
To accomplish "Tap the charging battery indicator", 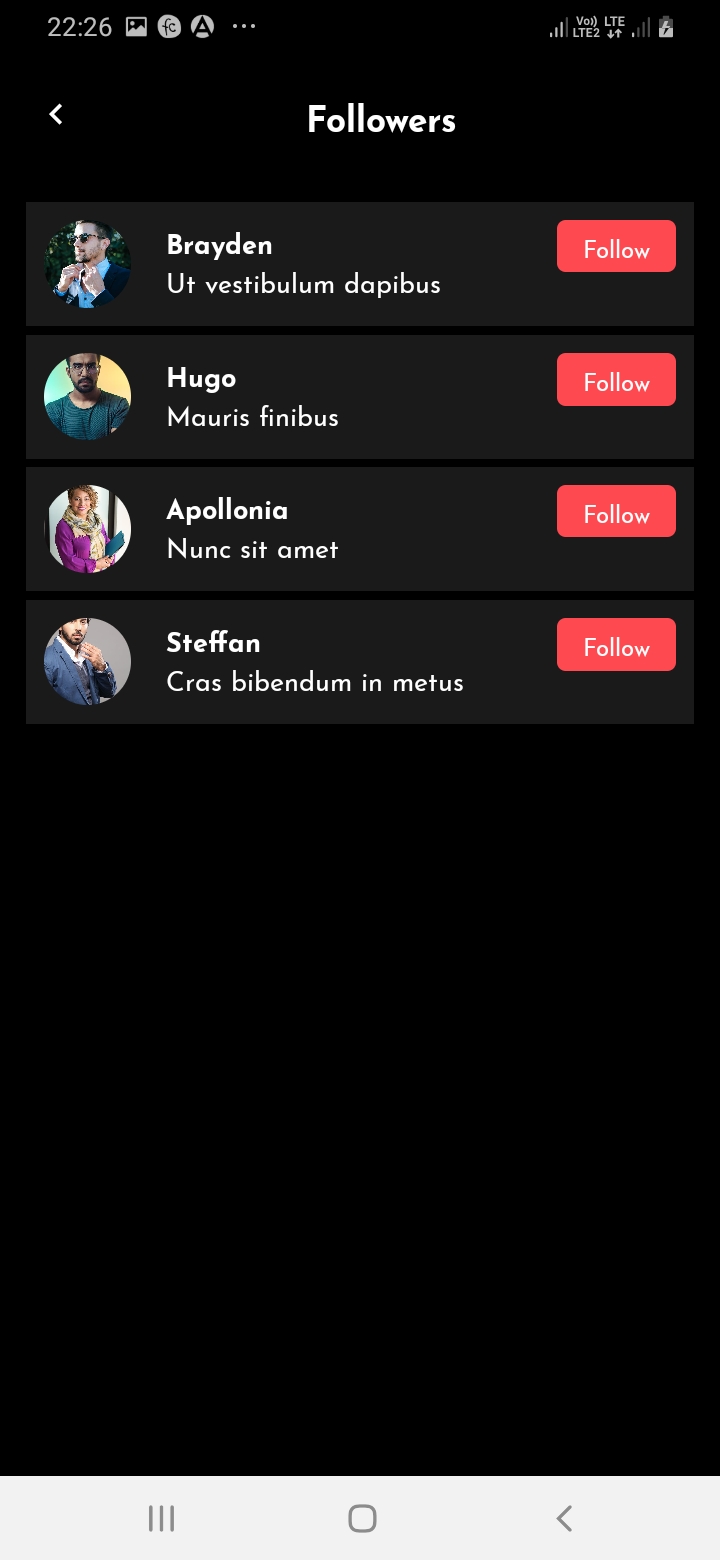I will coord(666,27).
